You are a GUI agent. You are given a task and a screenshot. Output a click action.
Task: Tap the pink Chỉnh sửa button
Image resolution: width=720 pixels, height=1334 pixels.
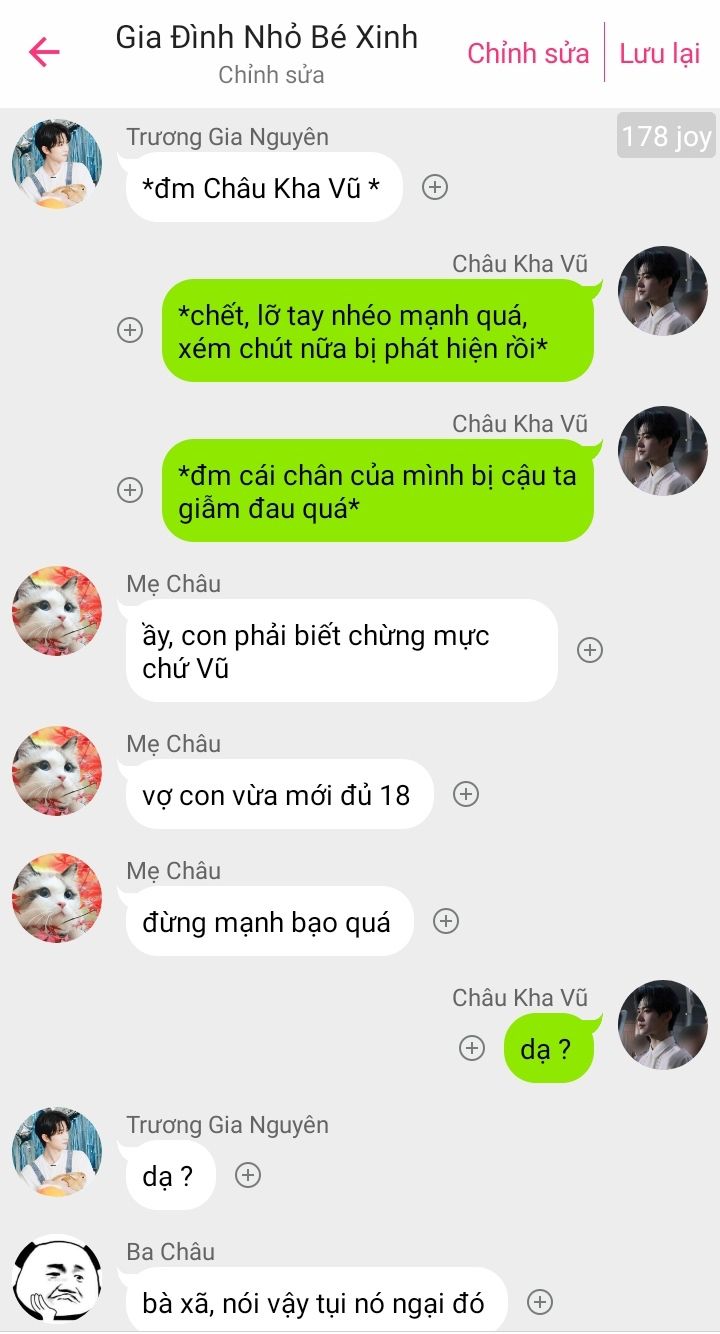[x=528, y=53]
